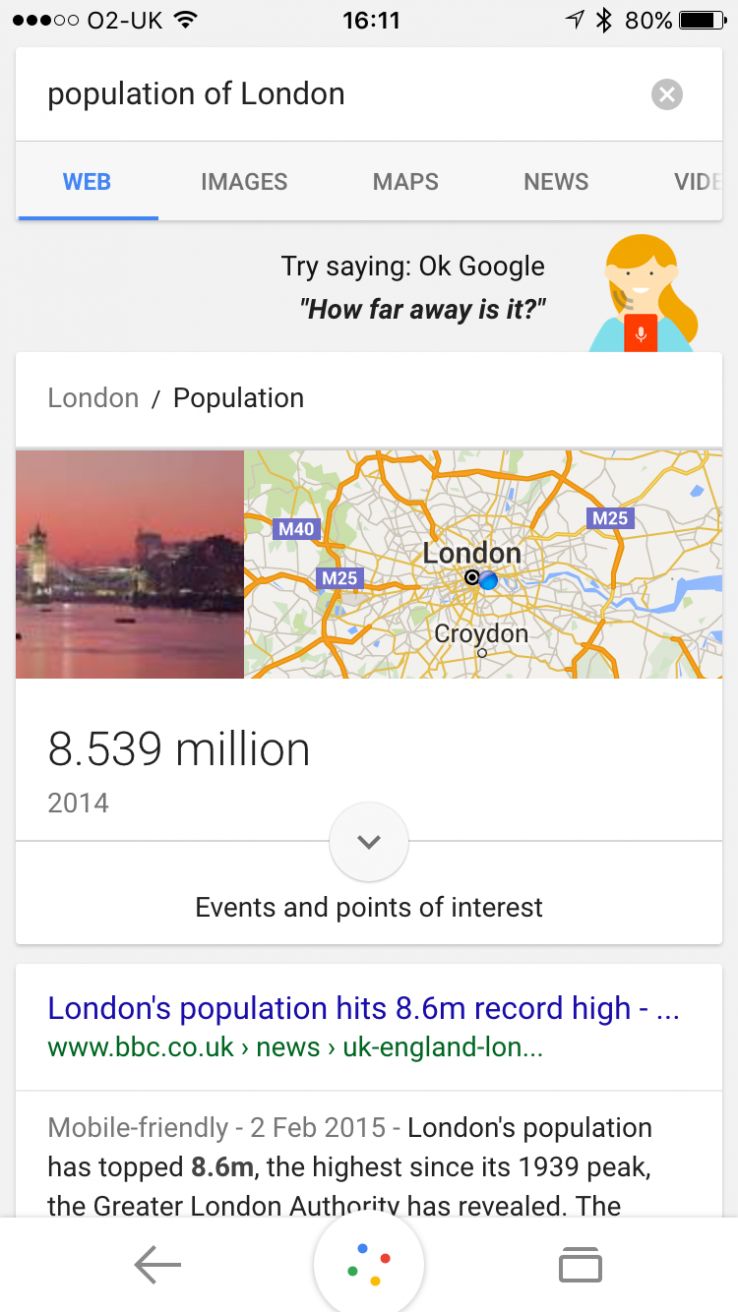The height and width of the screenshot is (1312, 738).
Task: Switch to the Images tab
Action: (244, 182)
